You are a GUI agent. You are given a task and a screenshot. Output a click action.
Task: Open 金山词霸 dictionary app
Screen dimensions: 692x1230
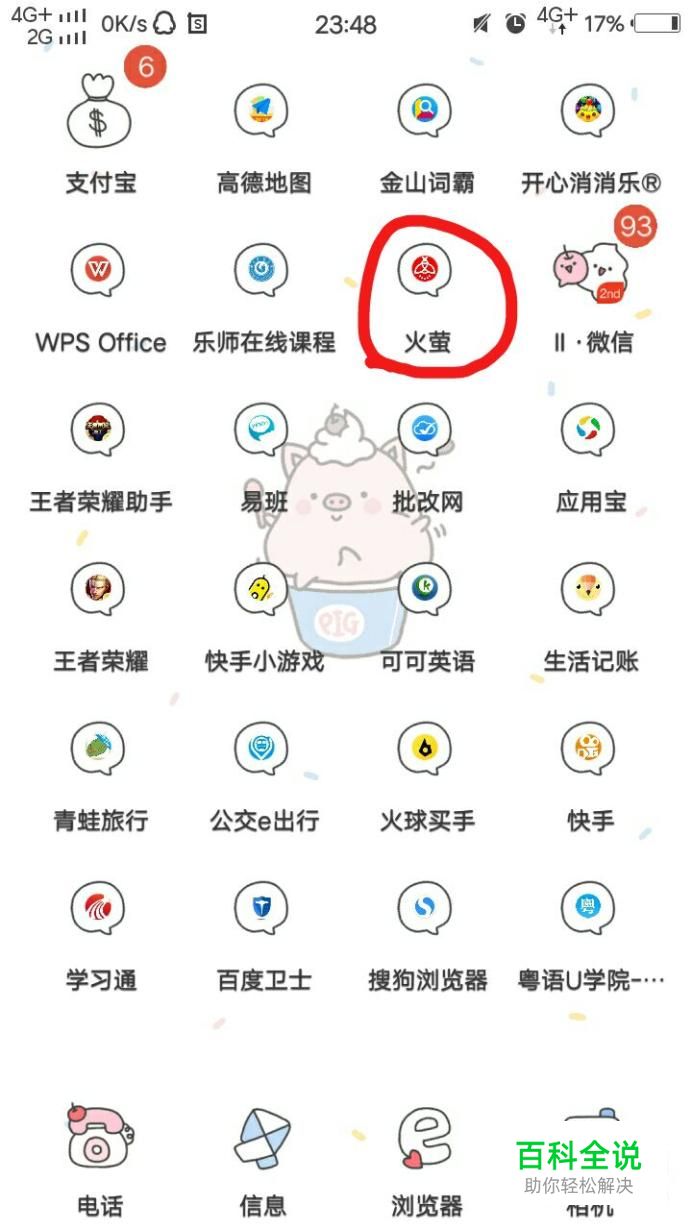pos(425,111)
